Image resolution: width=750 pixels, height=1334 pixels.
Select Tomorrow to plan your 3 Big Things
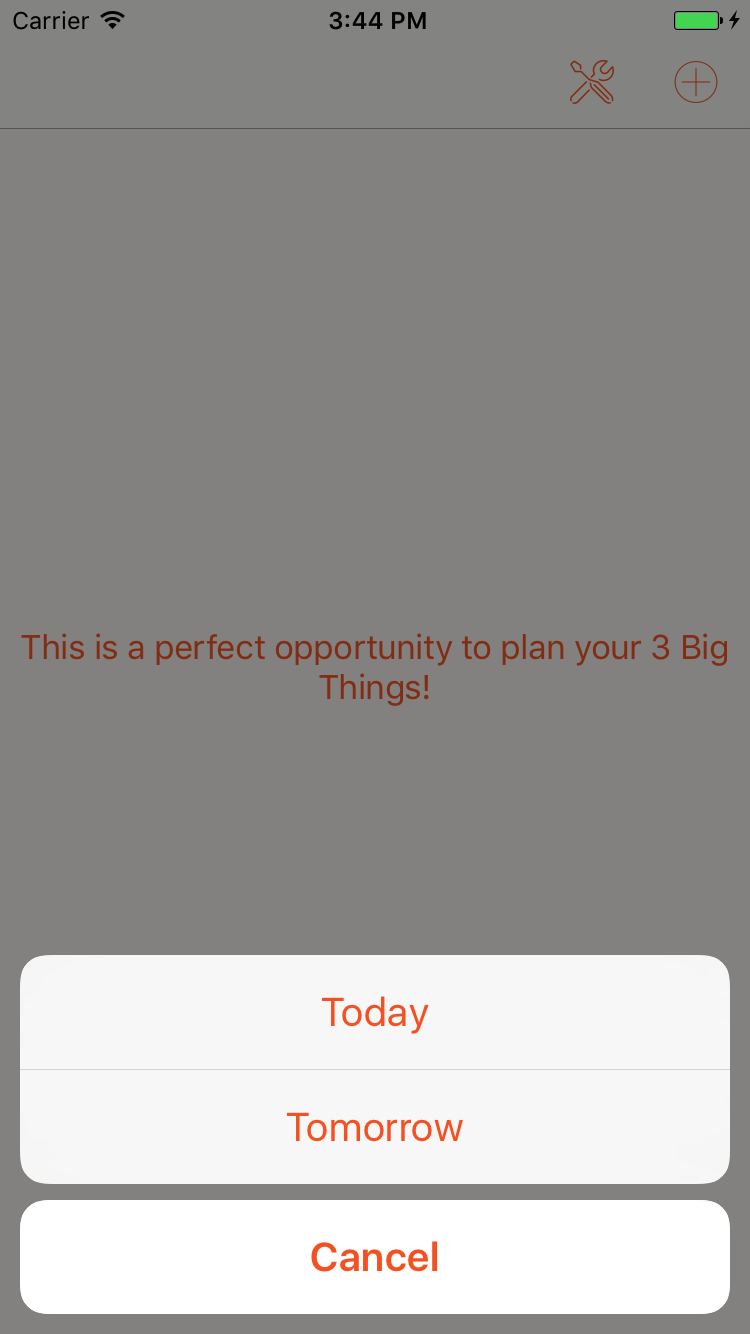pos(375,1126)
